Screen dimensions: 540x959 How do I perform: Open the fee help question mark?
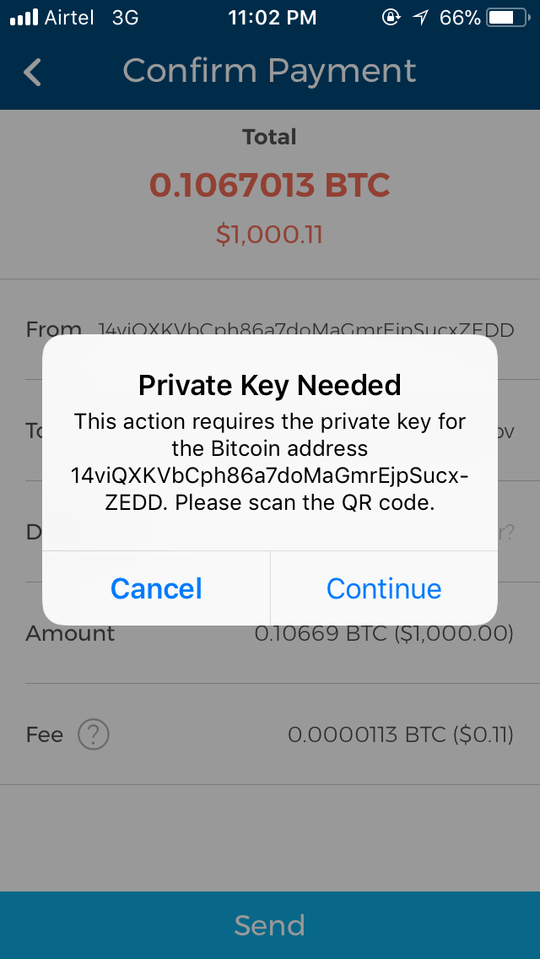[x=93, y=734]
